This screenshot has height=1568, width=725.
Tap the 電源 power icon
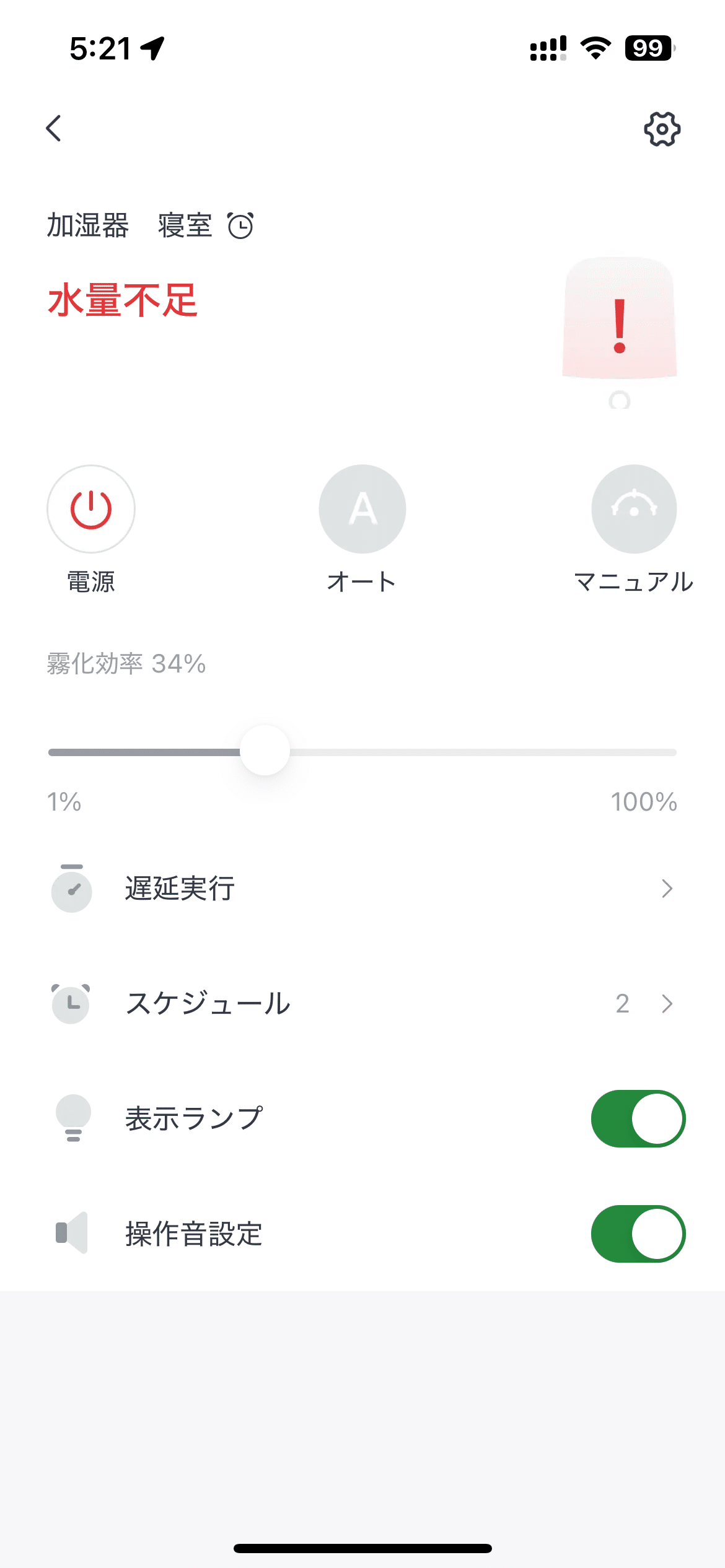(90, 508)
